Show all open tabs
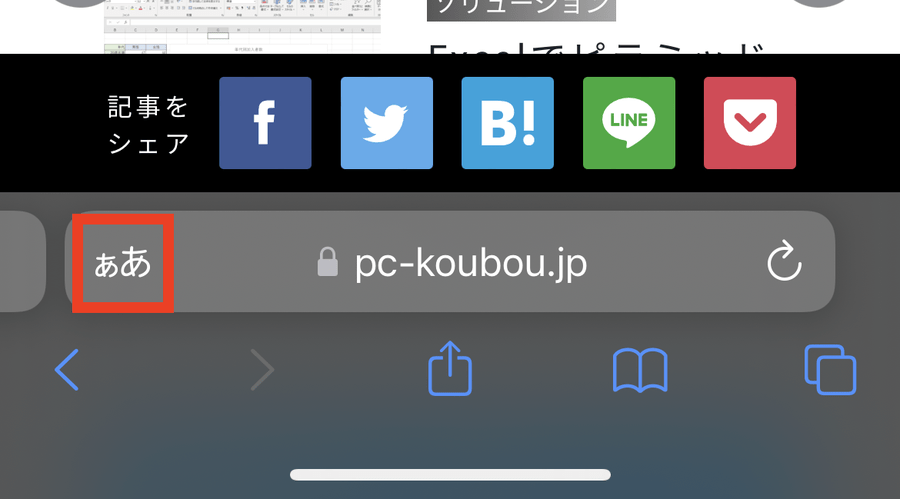 click(x=830, y=370)
